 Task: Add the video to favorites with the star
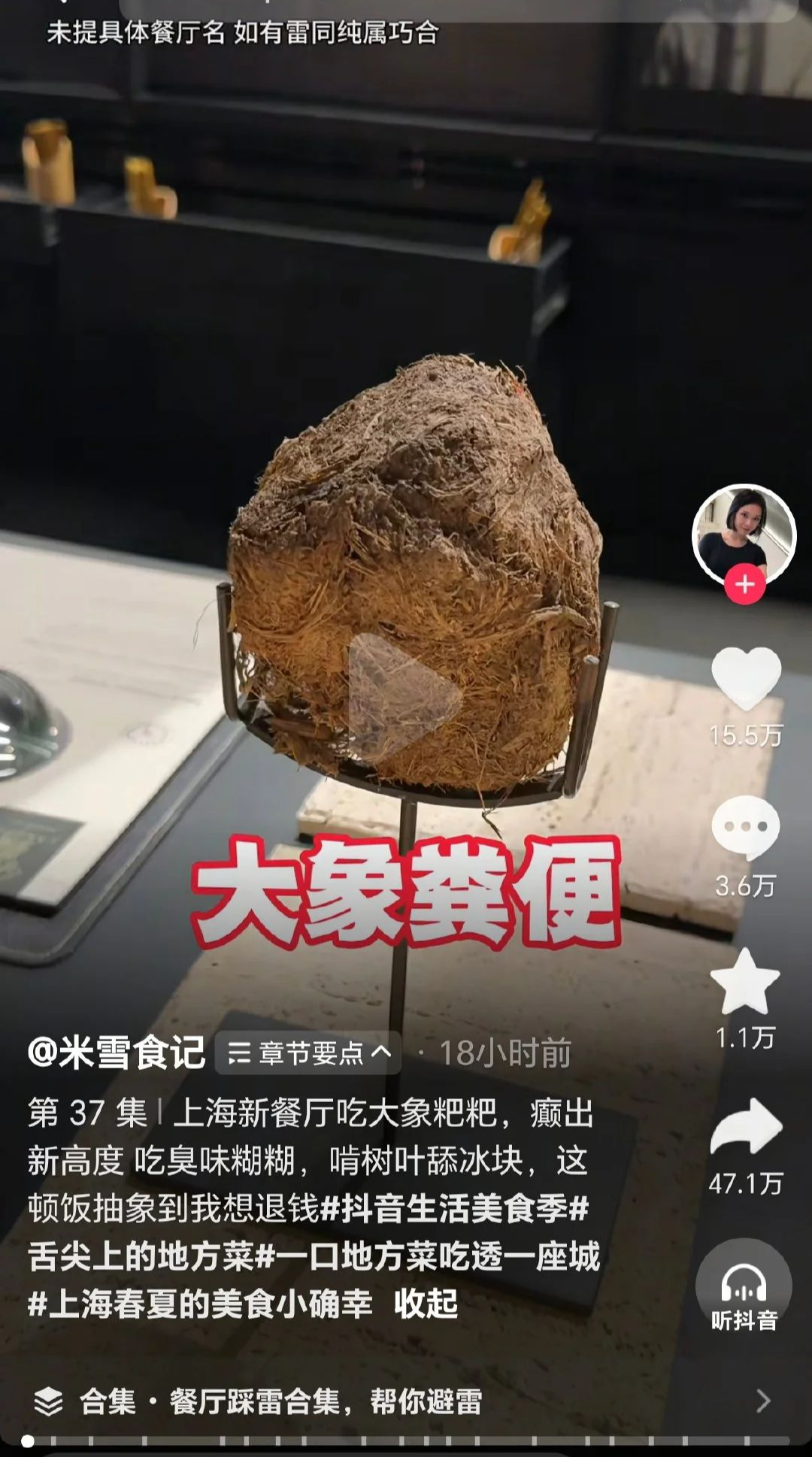pos(745,981)
